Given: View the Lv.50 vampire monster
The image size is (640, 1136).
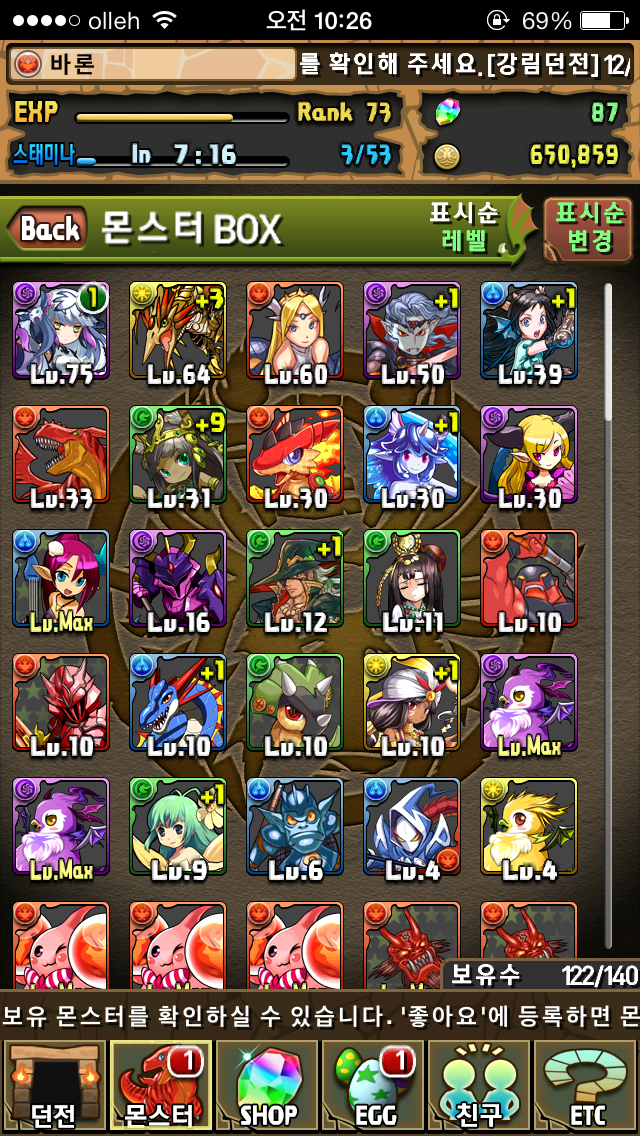Looking at the screenshot, I should (x=412, y=330).
